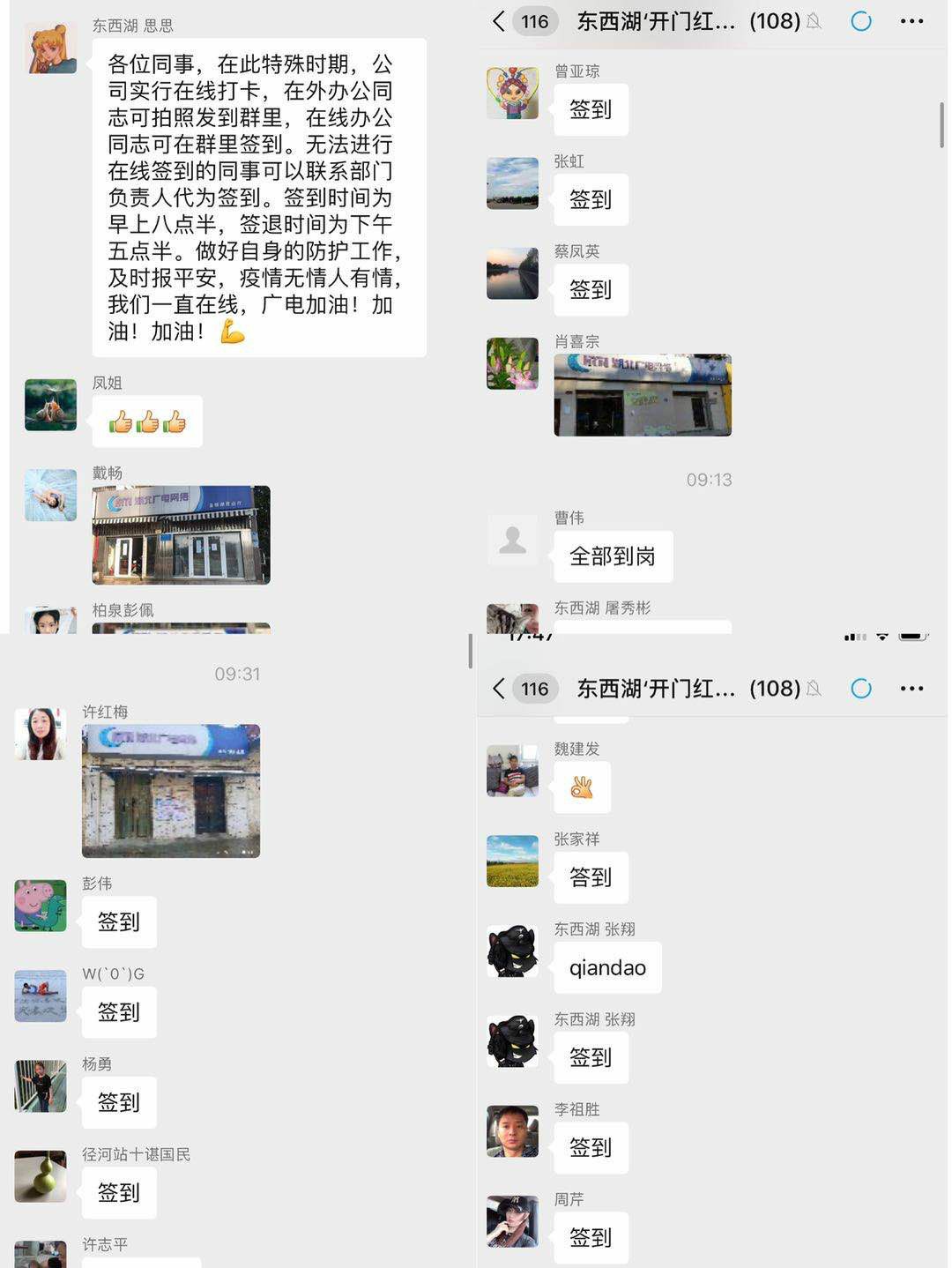
Task: Tap the back arrow in the bottom chat screen
Action: point(499,689)
